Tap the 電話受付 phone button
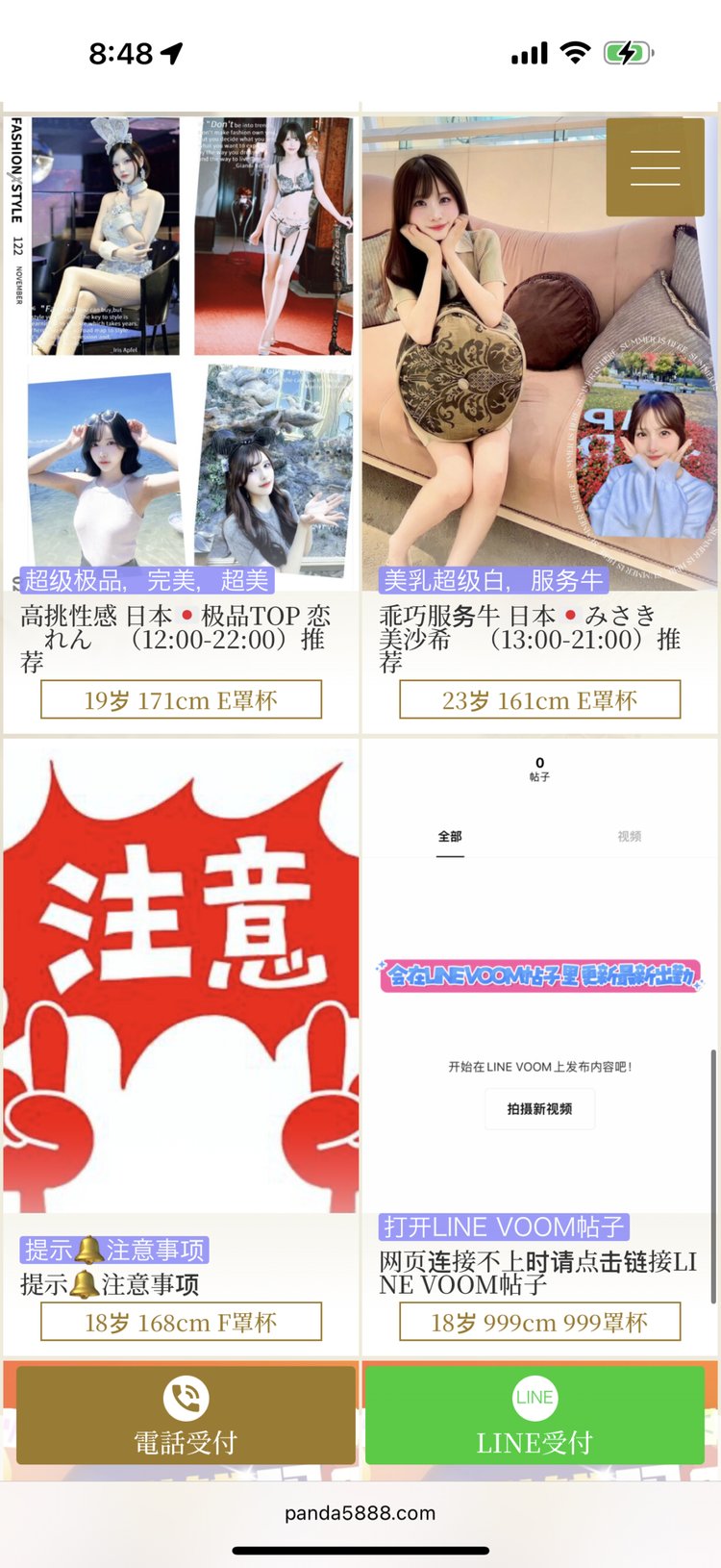 (186, 1415)
